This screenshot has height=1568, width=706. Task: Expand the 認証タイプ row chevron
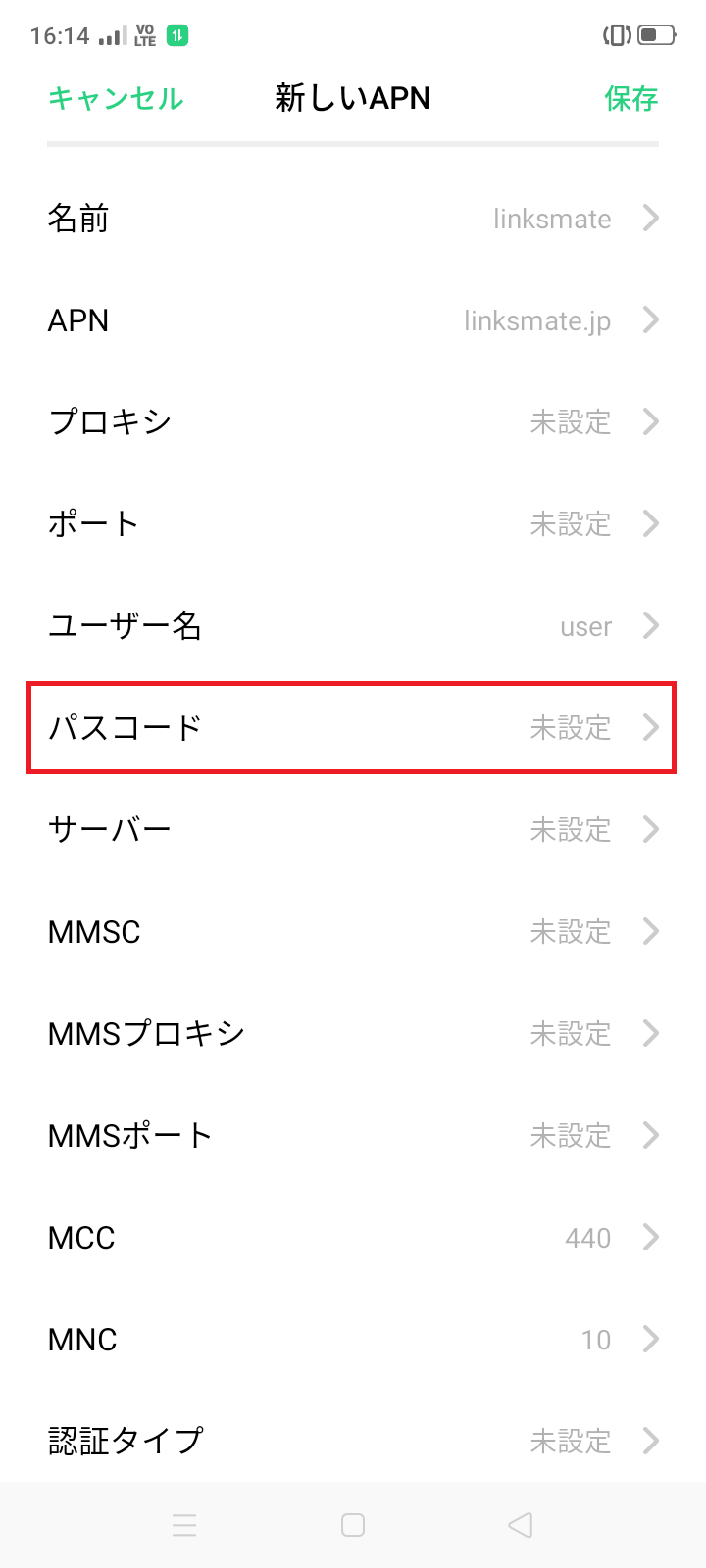click(x=650, y=1441)
